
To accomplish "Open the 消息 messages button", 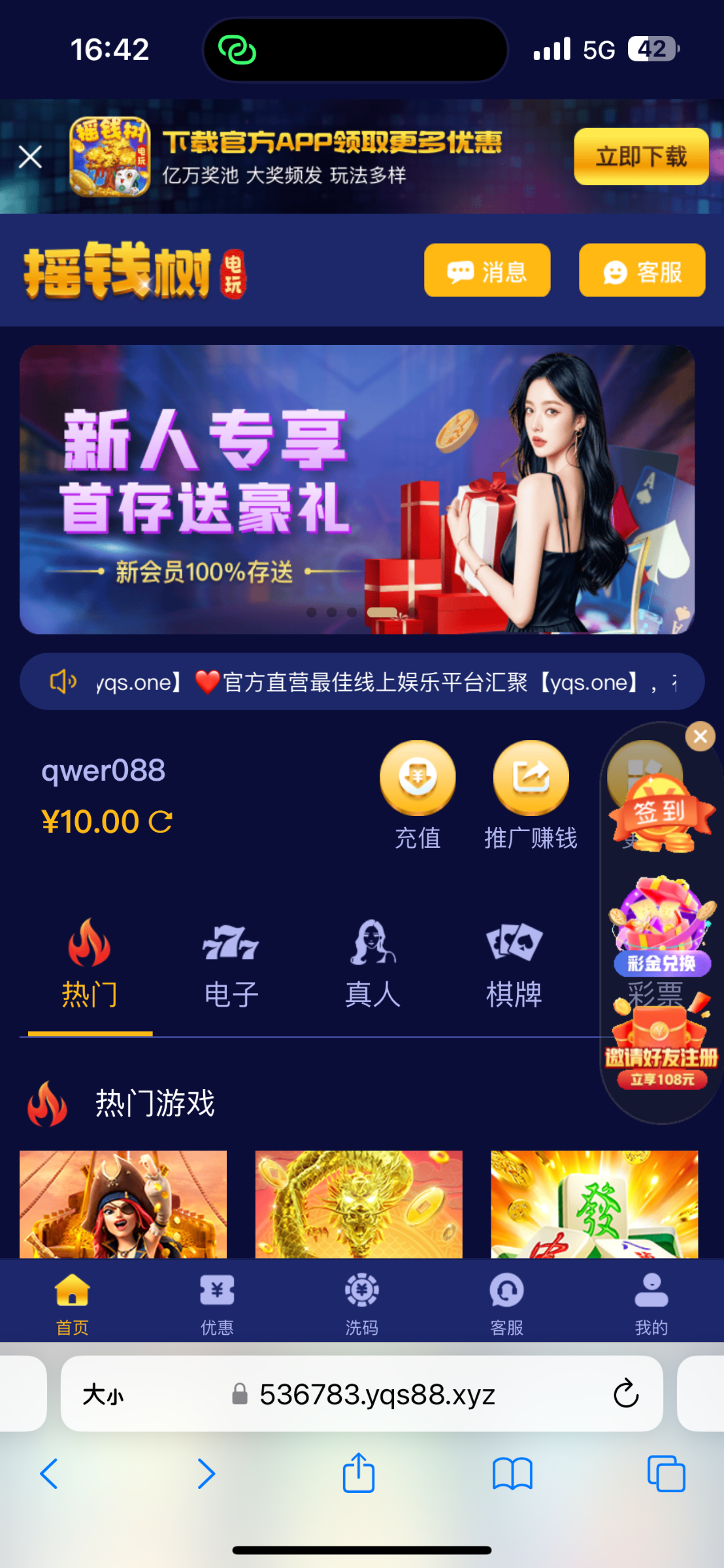I will (487, 270).
